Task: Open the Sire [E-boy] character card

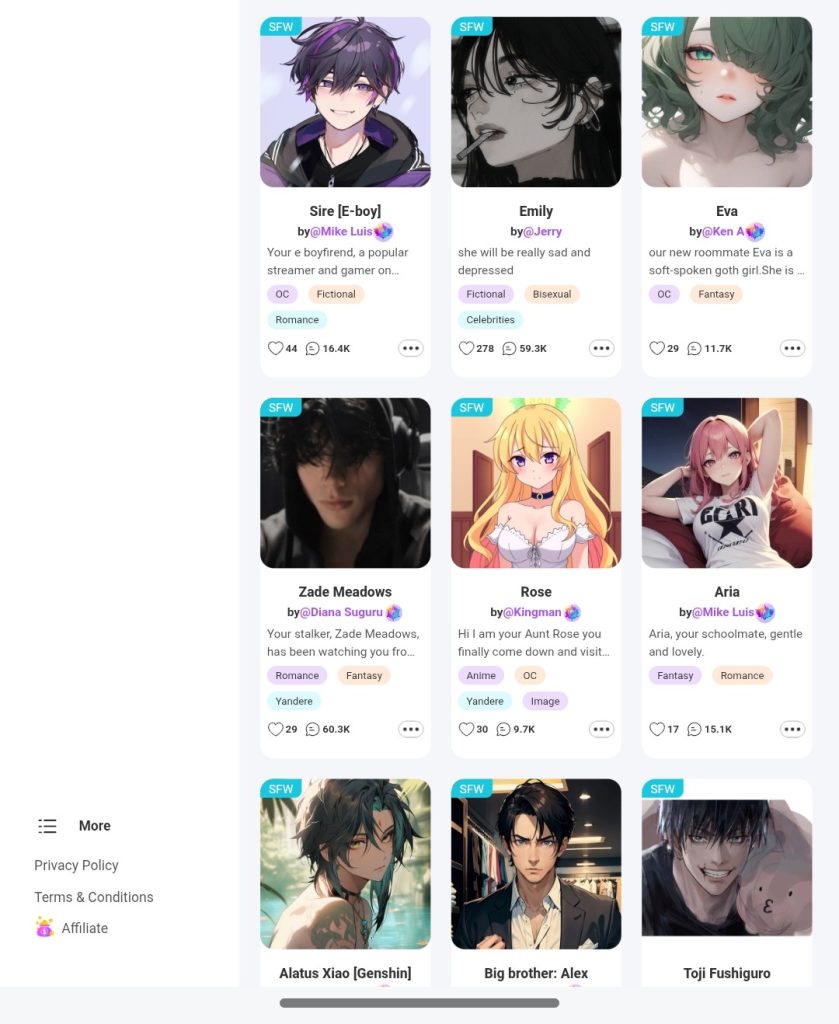Action: (x=345, y=102)
